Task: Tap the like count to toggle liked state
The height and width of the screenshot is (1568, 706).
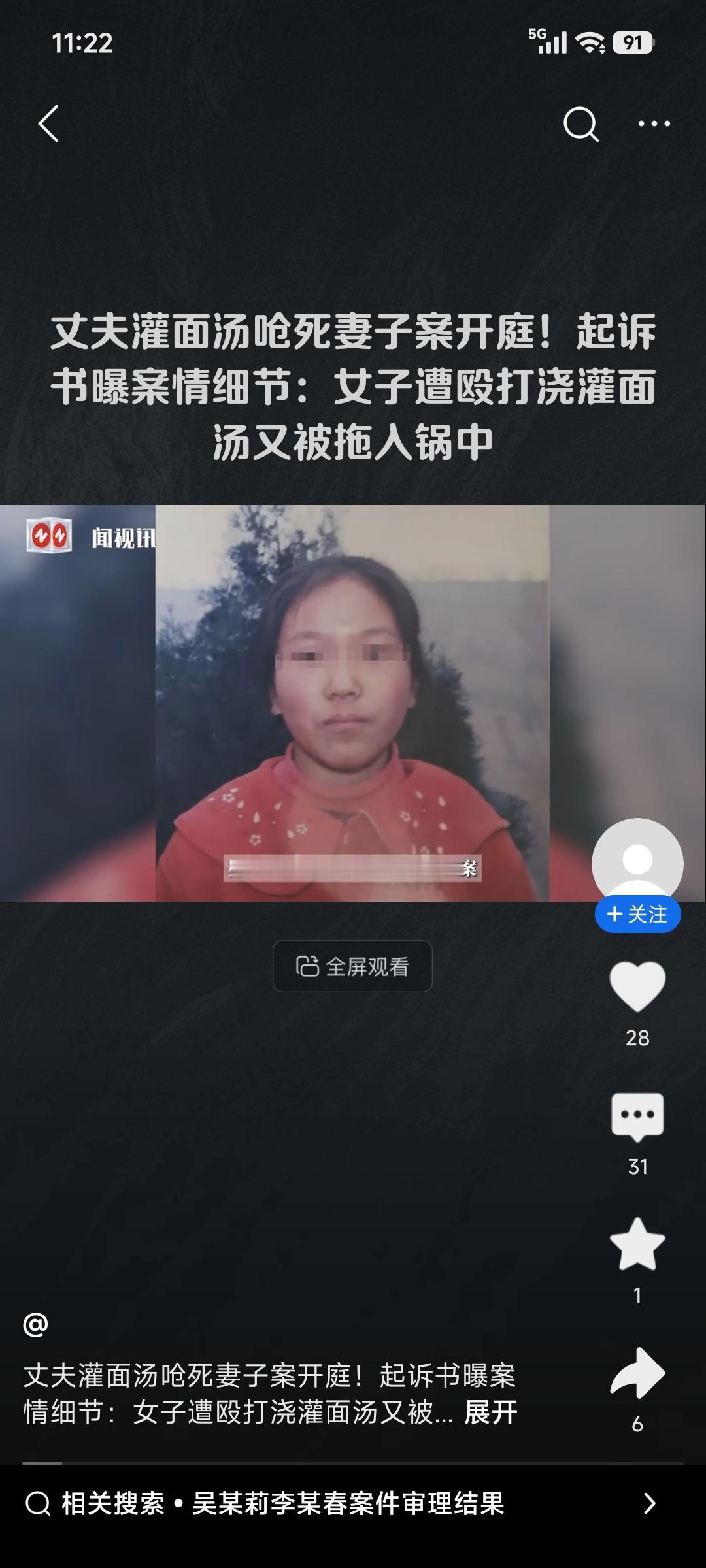Action: click(x=638, y=1036)
